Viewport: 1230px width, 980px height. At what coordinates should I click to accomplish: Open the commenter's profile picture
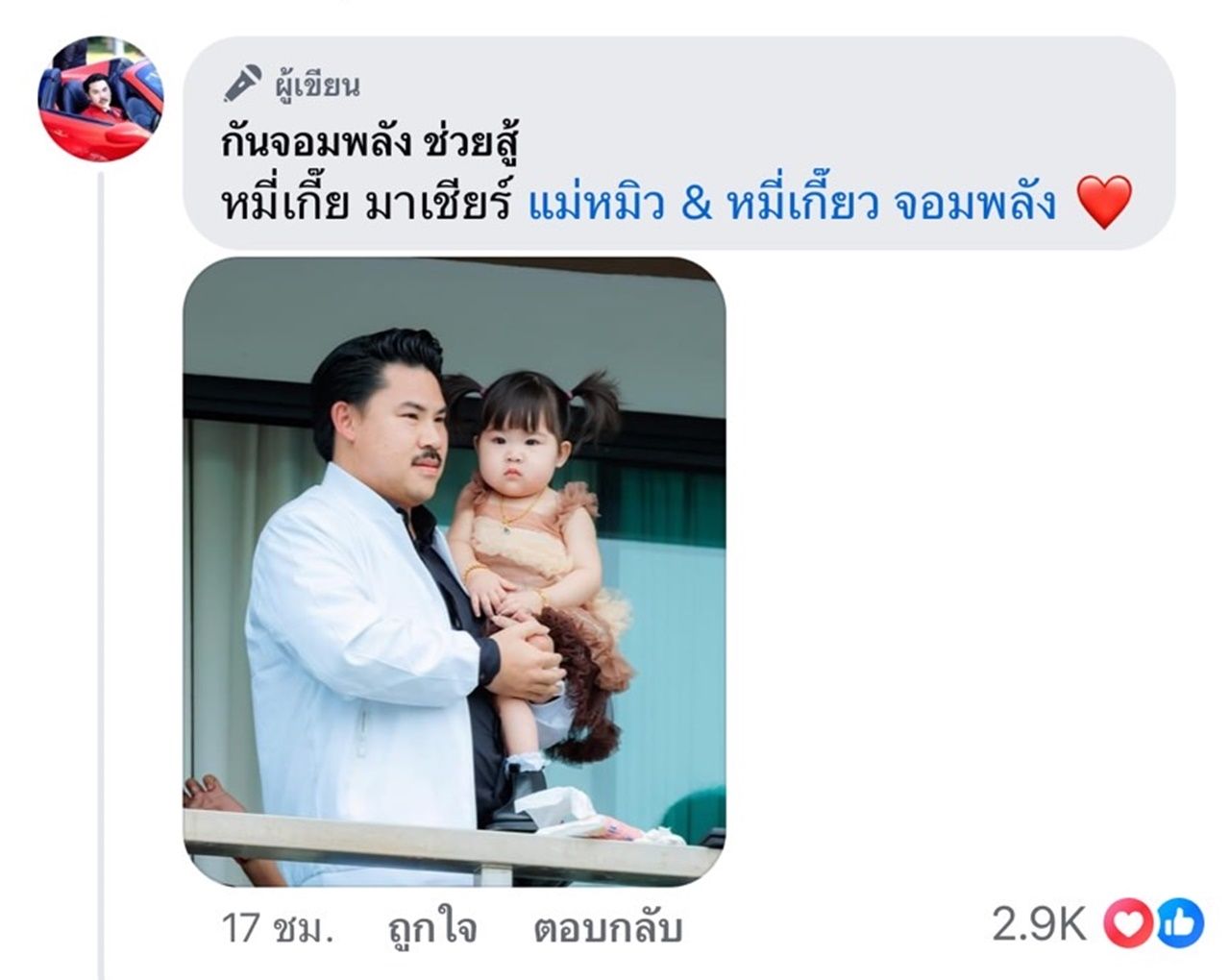(100, 99)
